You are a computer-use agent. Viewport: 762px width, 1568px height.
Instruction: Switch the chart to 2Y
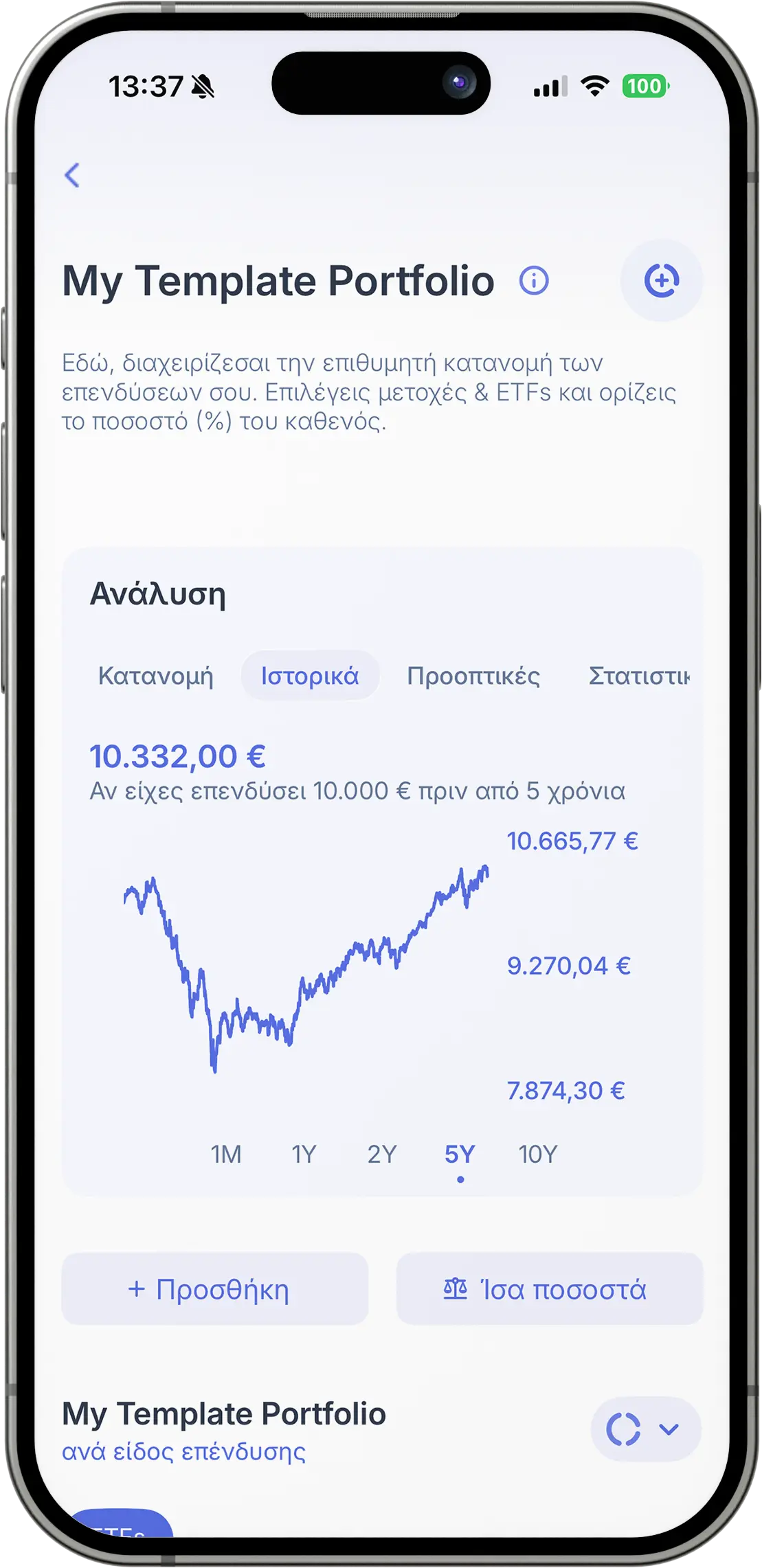[382, 1155]
